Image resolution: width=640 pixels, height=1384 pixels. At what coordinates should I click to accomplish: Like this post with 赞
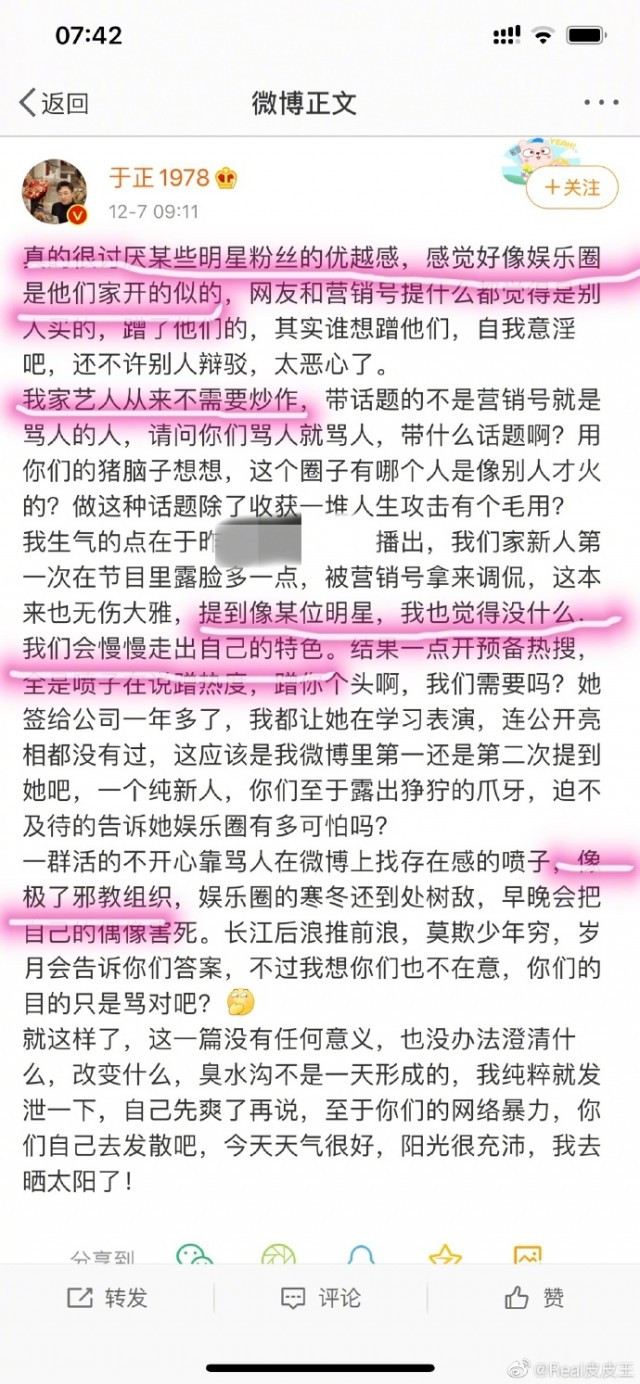click(534, 1298)
